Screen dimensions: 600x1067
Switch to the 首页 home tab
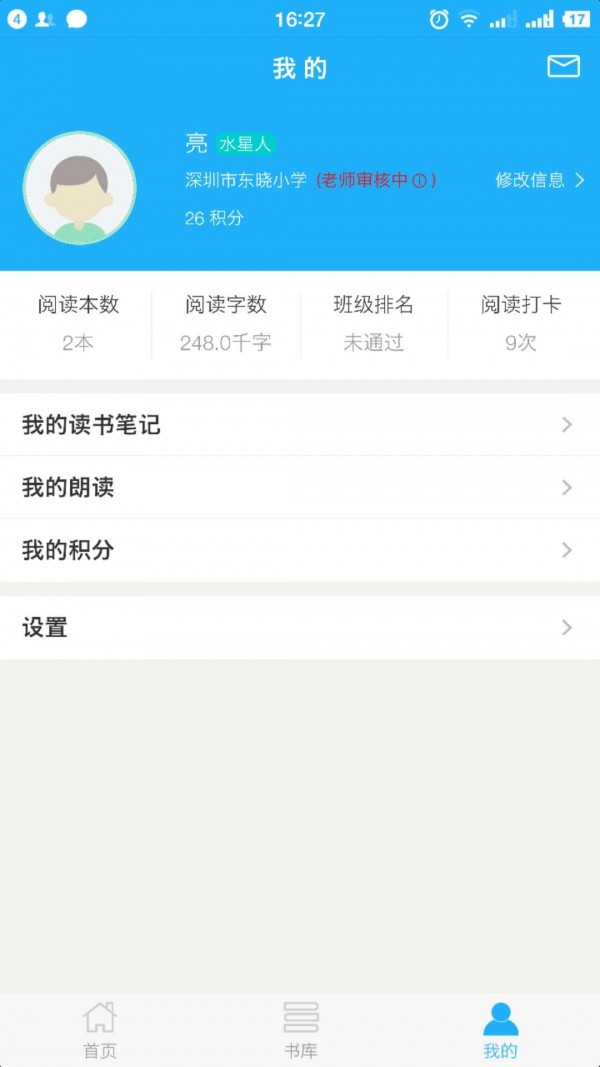click(100, 1030)
